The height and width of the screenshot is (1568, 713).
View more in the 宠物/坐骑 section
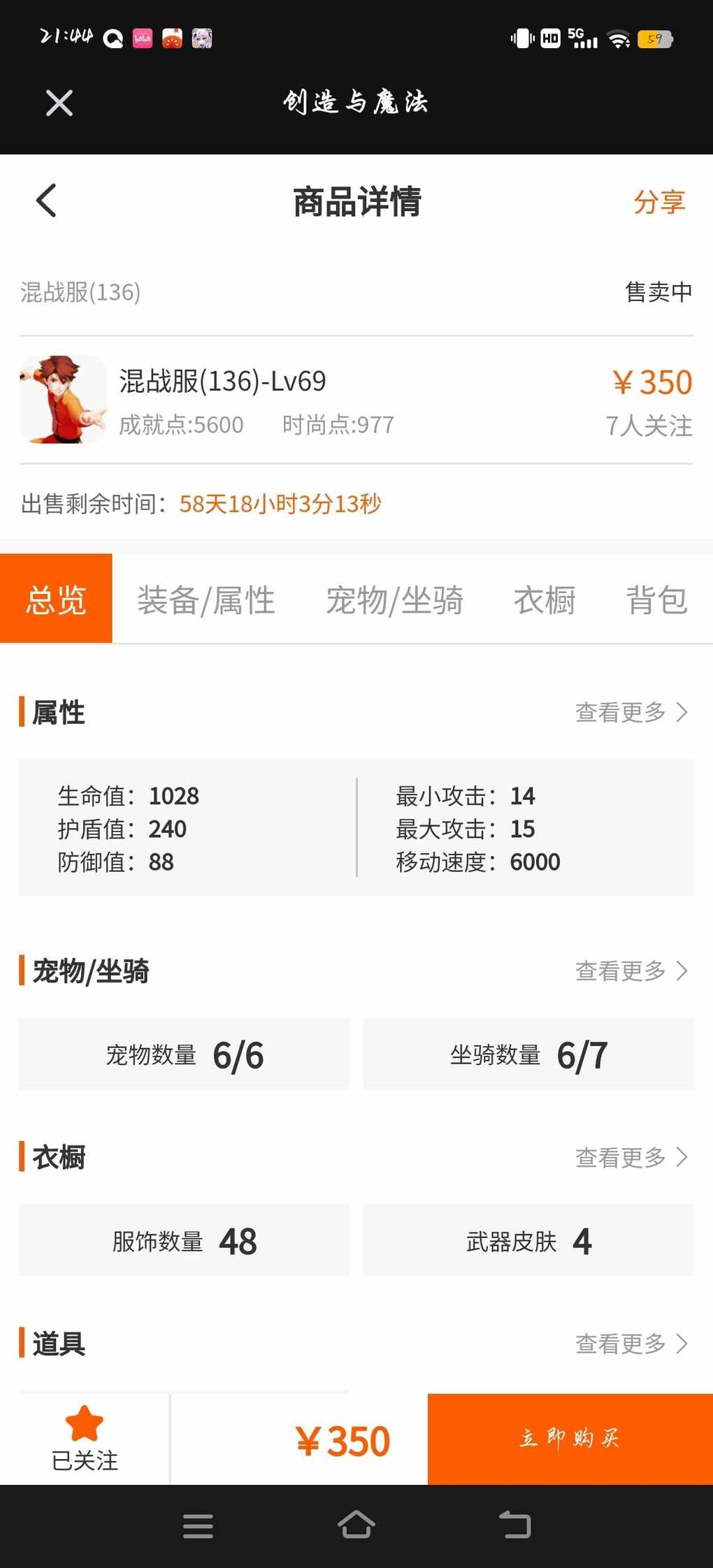(631, 971)
